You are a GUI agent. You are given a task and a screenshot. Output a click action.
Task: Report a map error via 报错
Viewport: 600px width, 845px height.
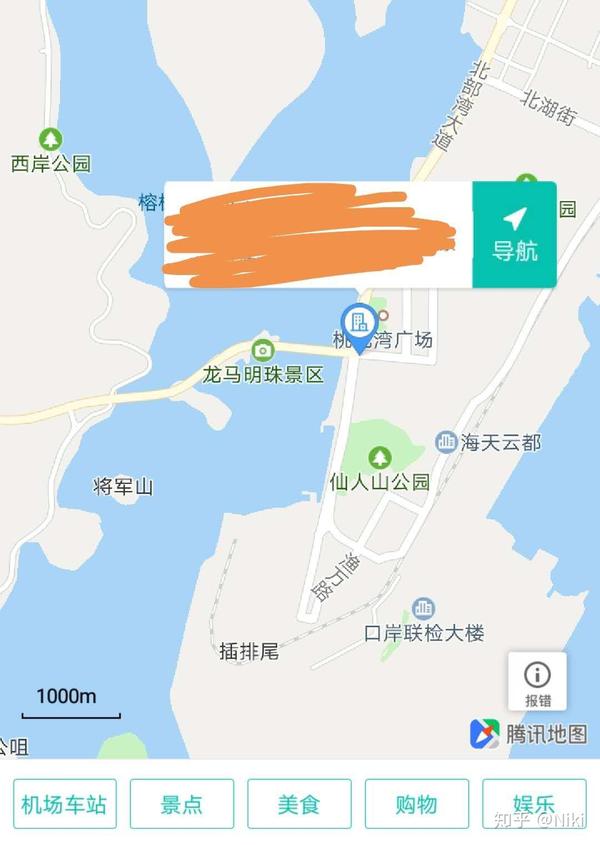(x=538, y=683)
